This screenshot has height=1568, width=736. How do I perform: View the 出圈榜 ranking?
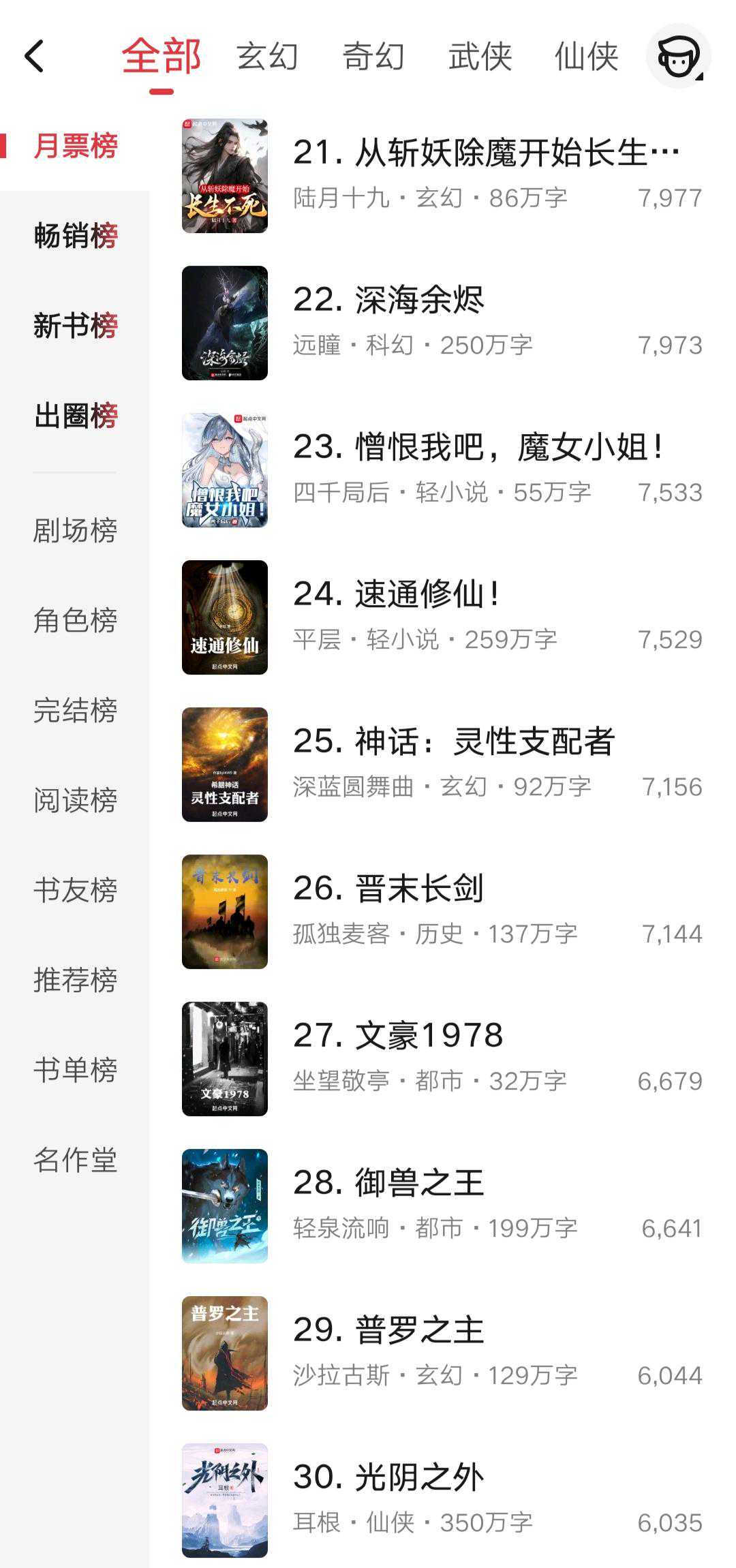coord(75,416)
